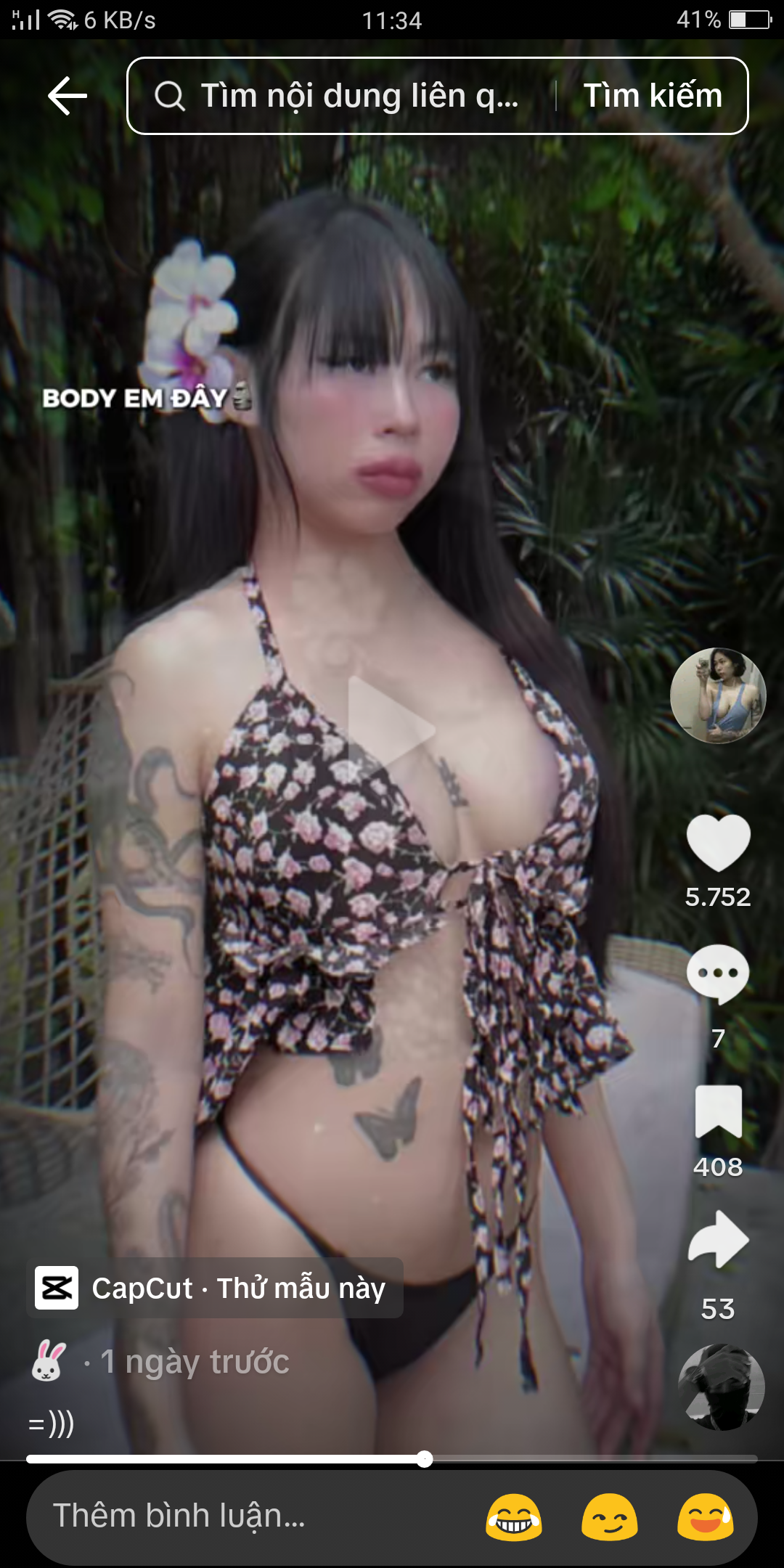Tap the Tìm kiếm button
Screen dimensions: 784x1568
[x=652, y=96]
